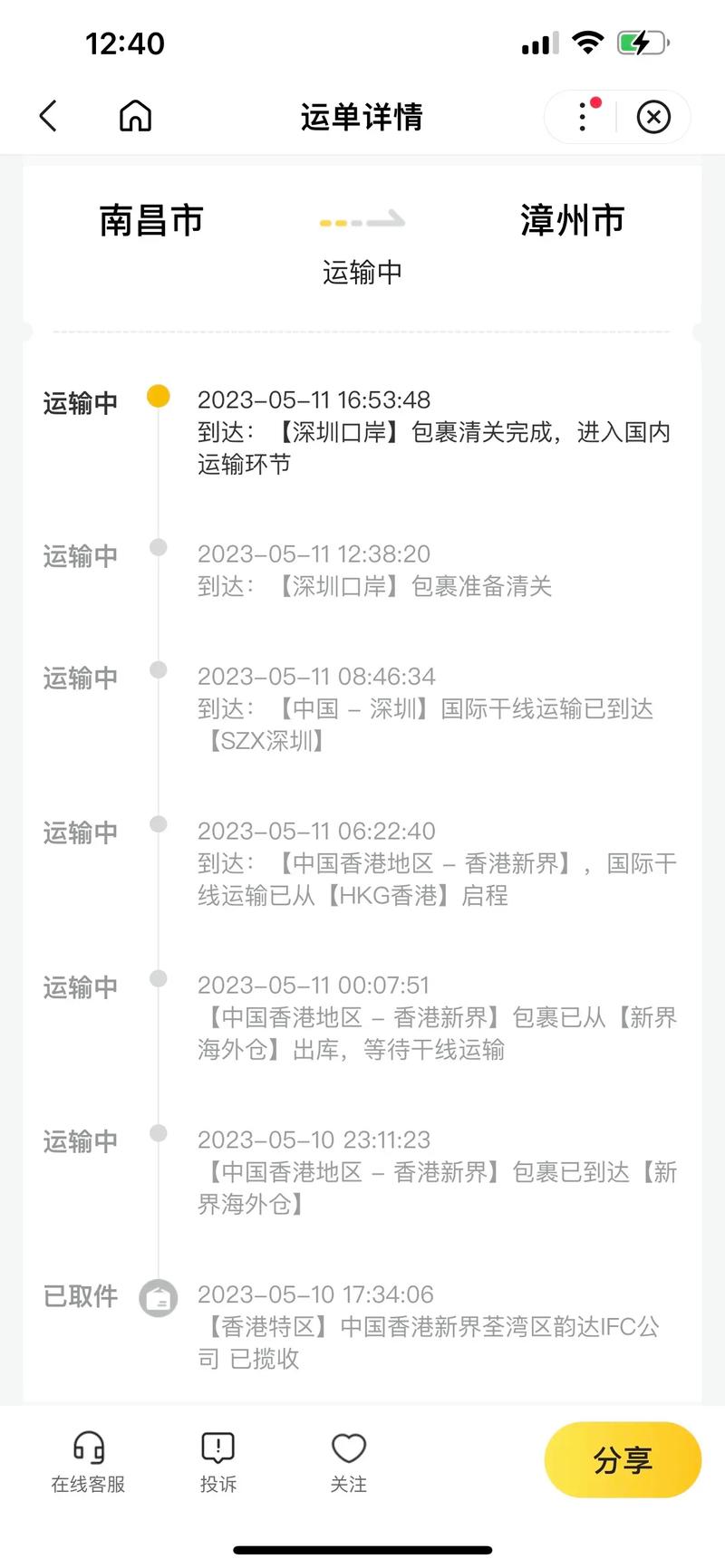725x1568 pixels.
Task: Tap the yellow dot on latest 运输中 event
Action: (x=157, y=396)
